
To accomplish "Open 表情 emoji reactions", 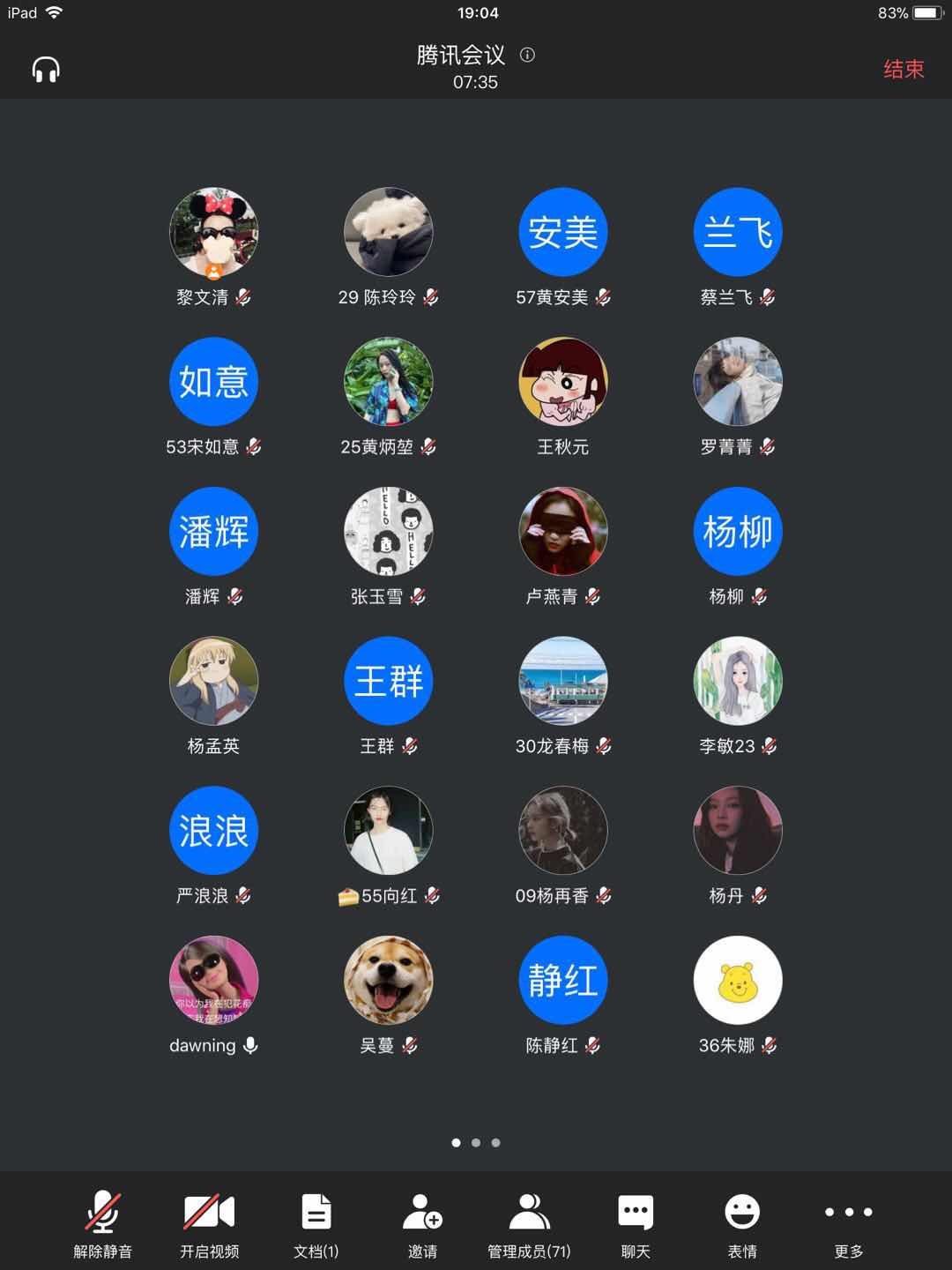I will (742, 1222).
